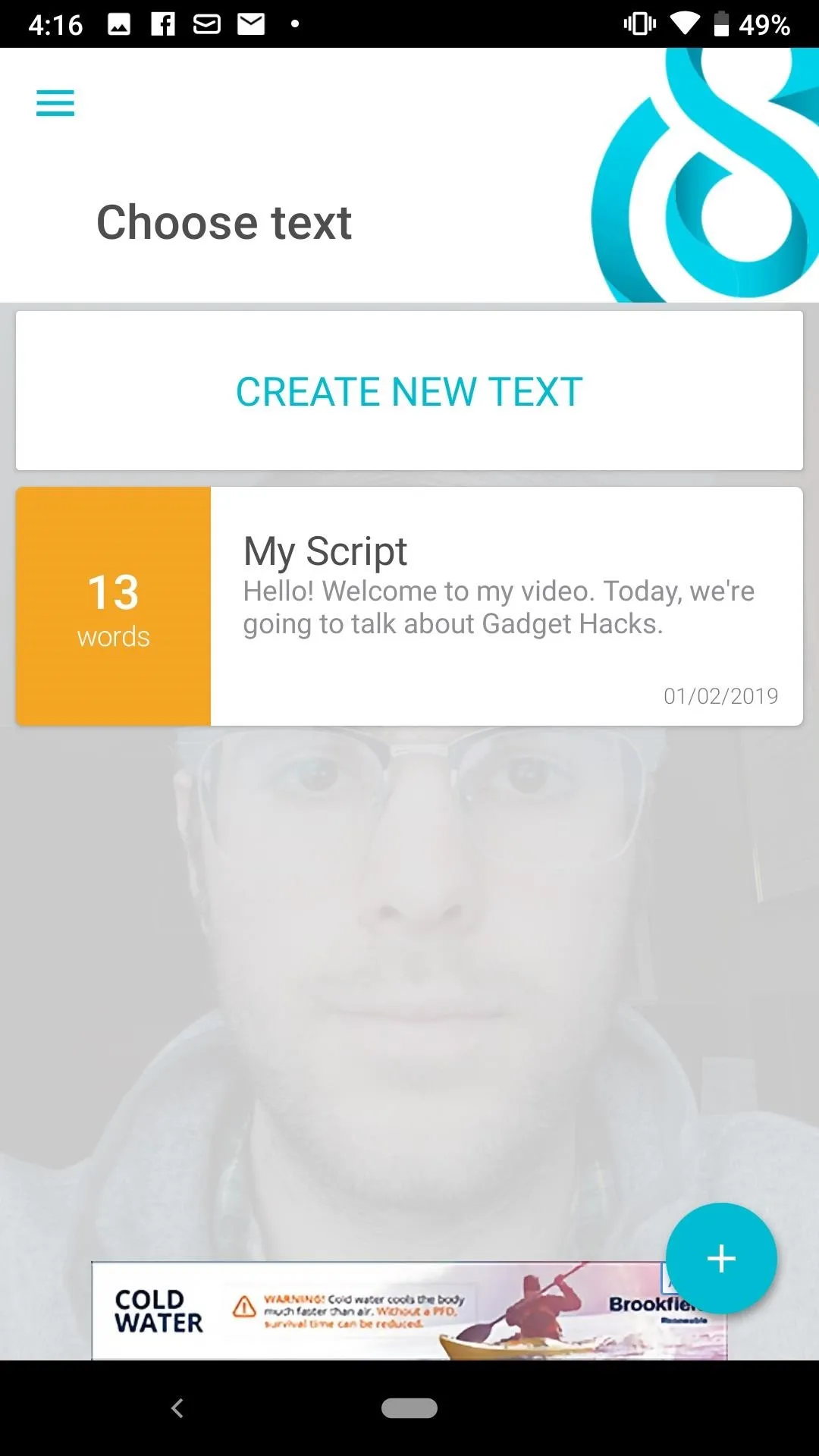The width and height of the screenshot is (819, 1456).
Task: Open the My Script text card
Action: click(409, 606)
